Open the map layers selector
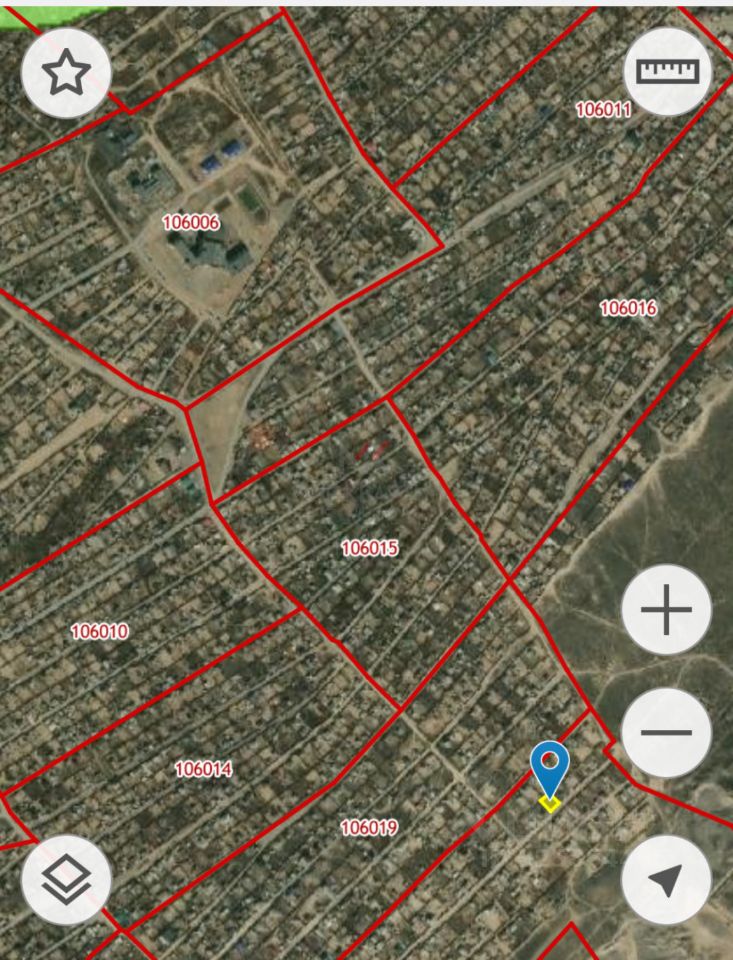This screenshot has width=733, height=960. (66, 880)
